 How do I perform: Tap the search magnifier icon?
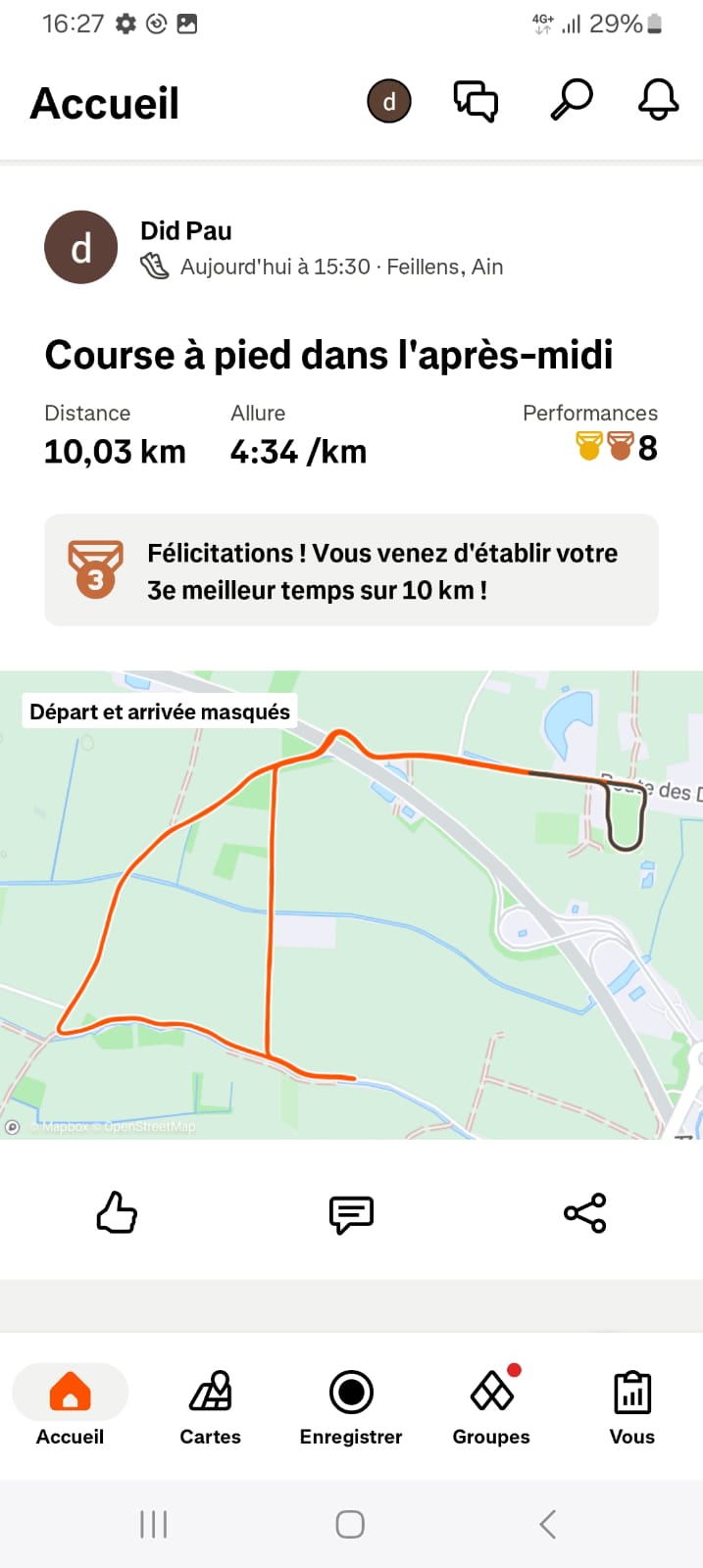click(572, 100)
